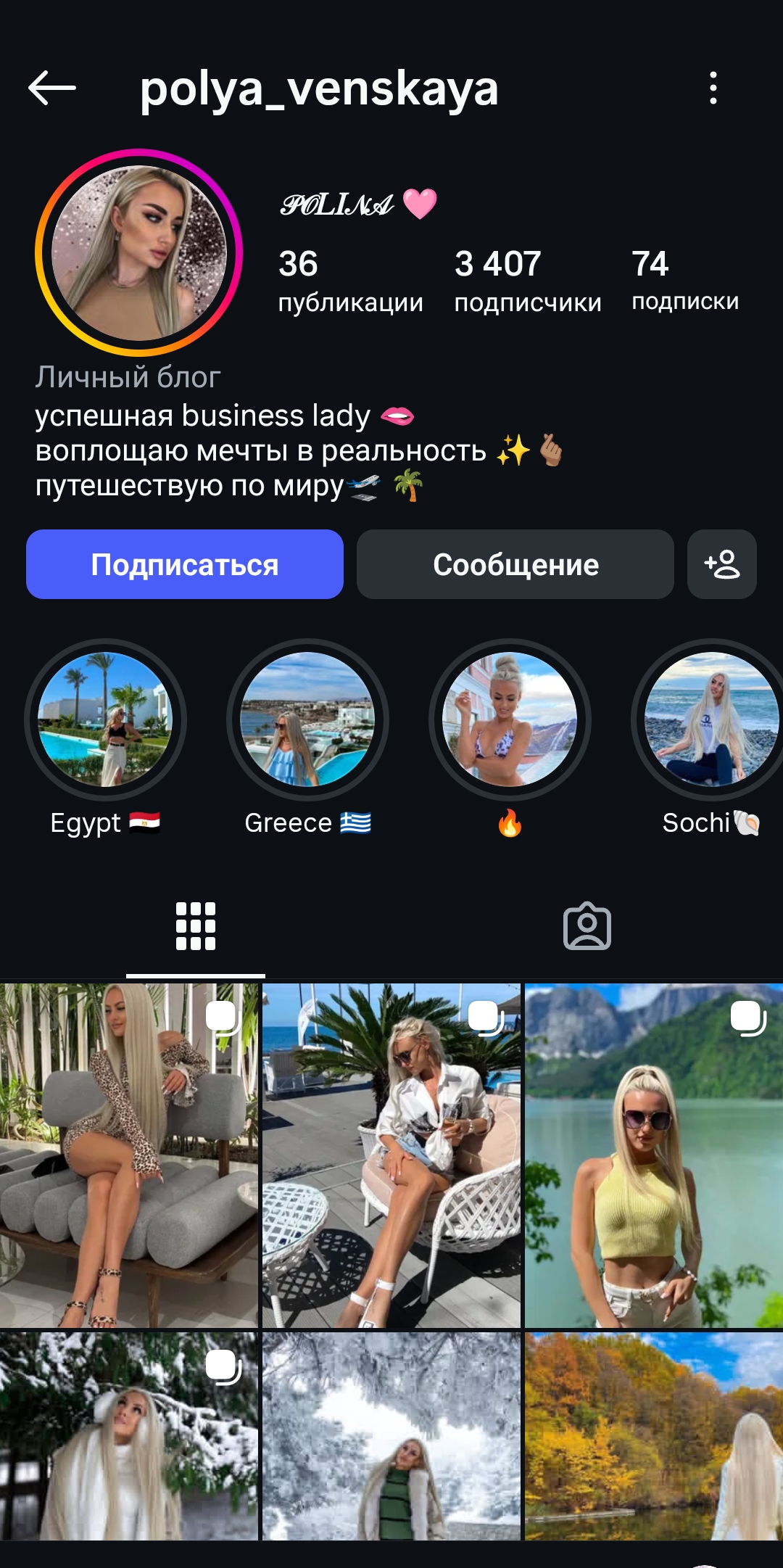Click the Сообщение button

point(515,565)
